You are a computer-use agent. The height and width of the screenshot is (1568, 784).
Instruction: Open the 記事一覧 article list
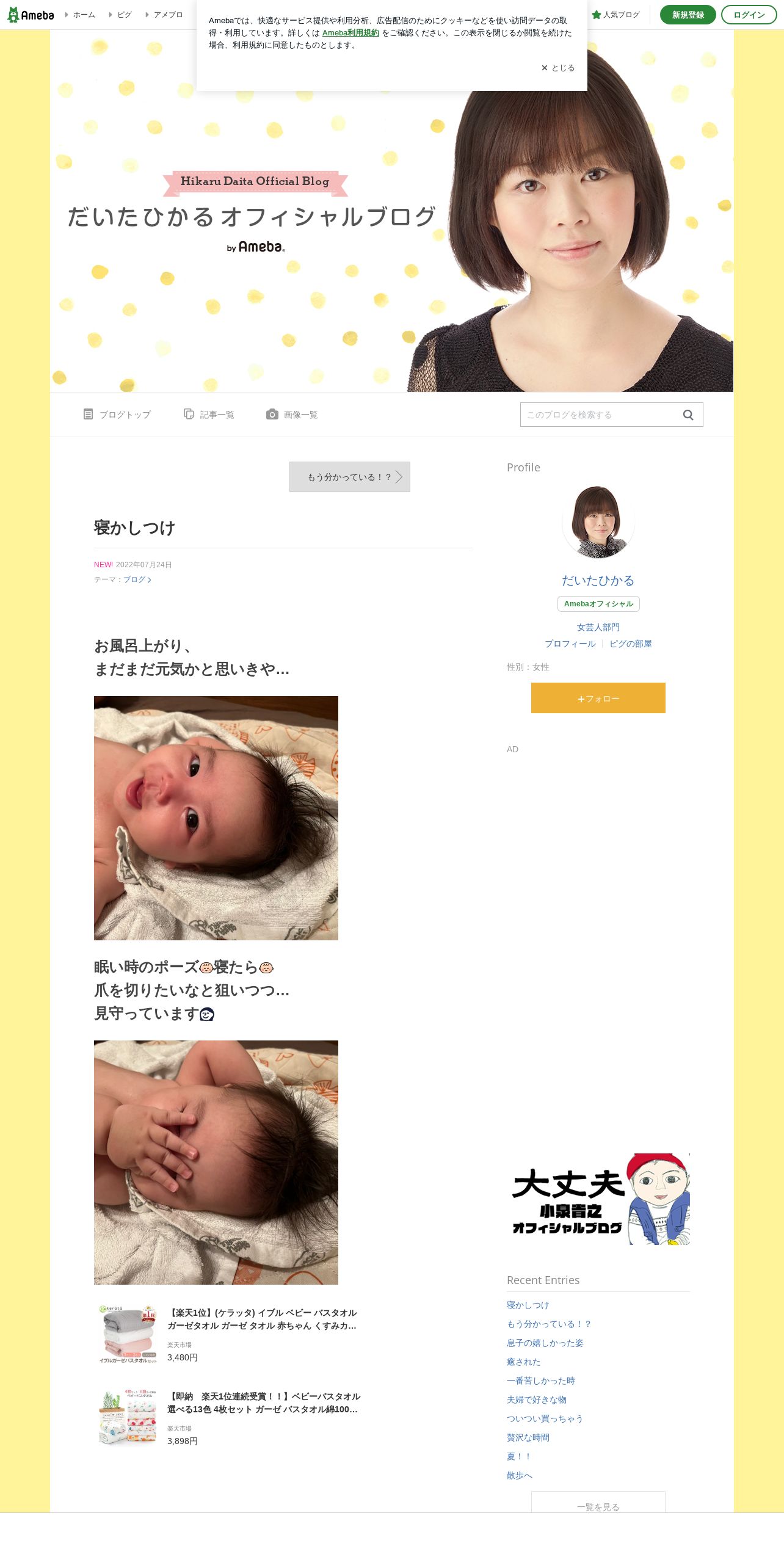coord(209,415)
